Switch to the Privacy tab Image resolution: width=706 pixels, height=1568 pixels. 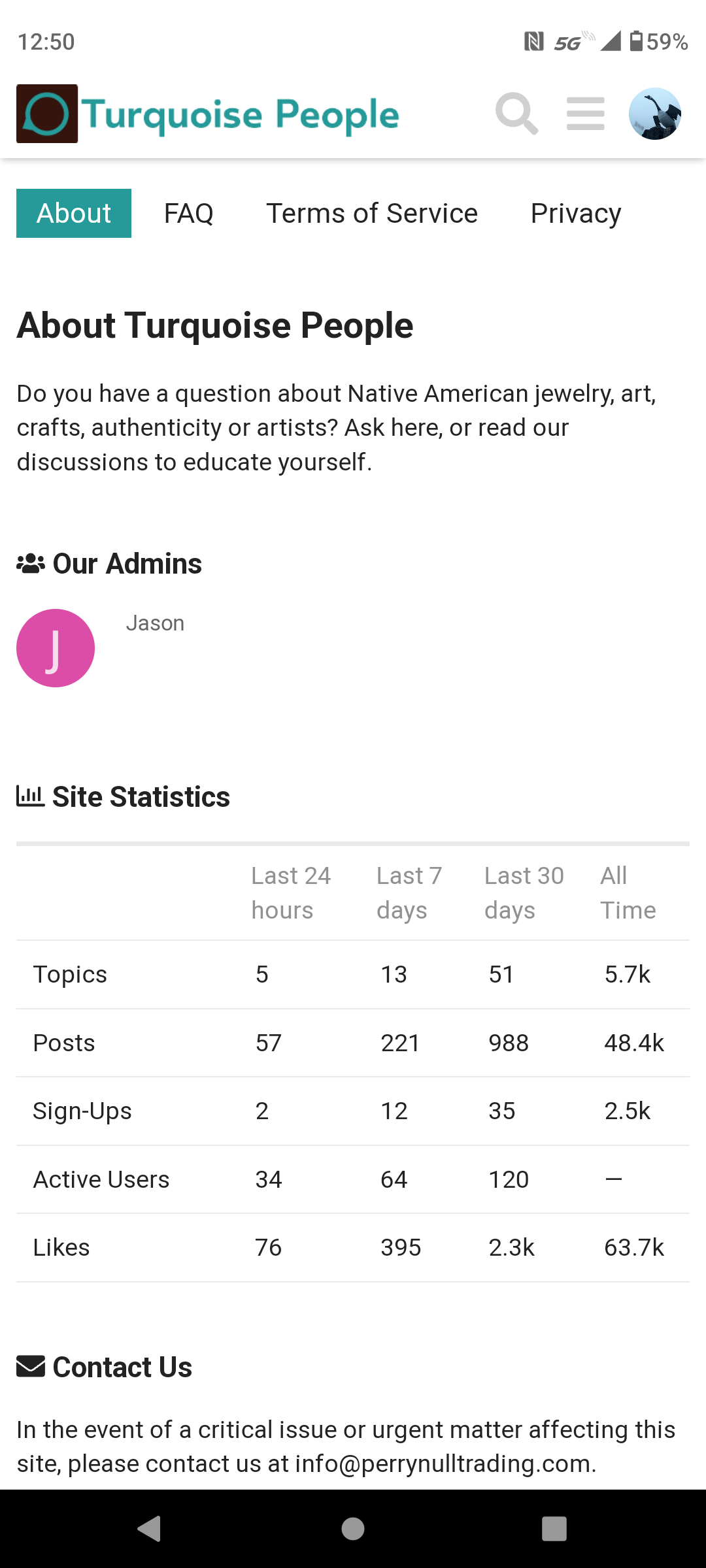[576, 213]
